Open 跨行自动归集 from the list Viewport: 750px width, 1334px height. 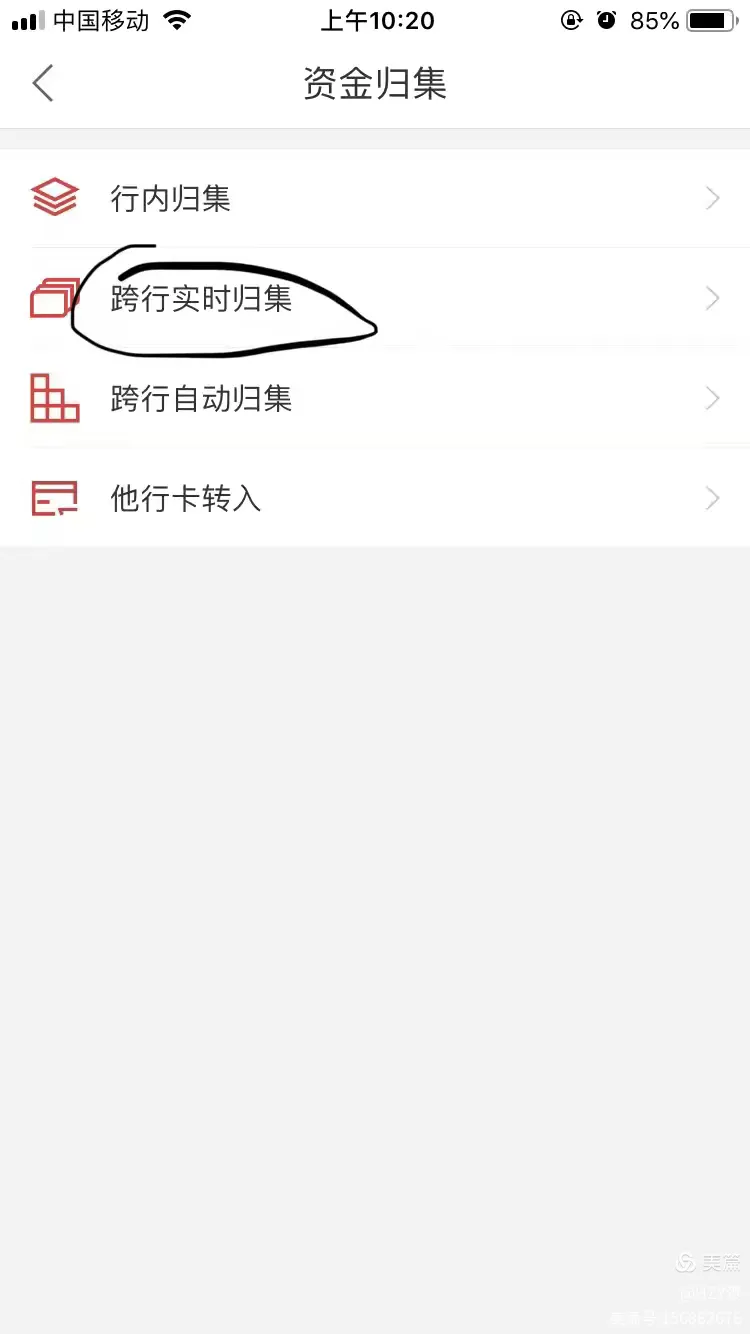pos(201,398)
